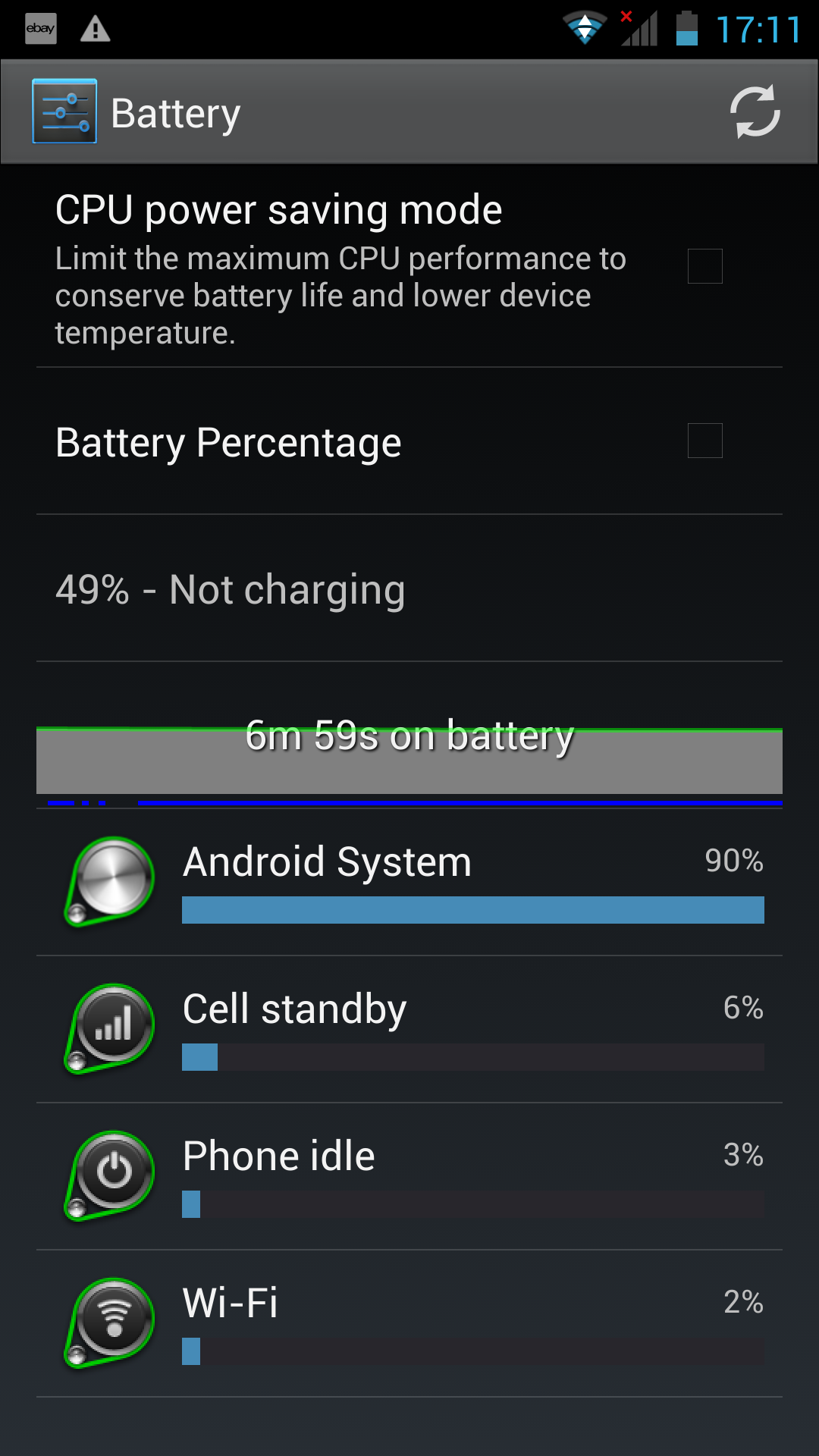Image resolution: width=819 pixels, height=1456 pixels.
Task: Check the Battery Percentage box
Action: pyautogui.click(x=704, y=441)
